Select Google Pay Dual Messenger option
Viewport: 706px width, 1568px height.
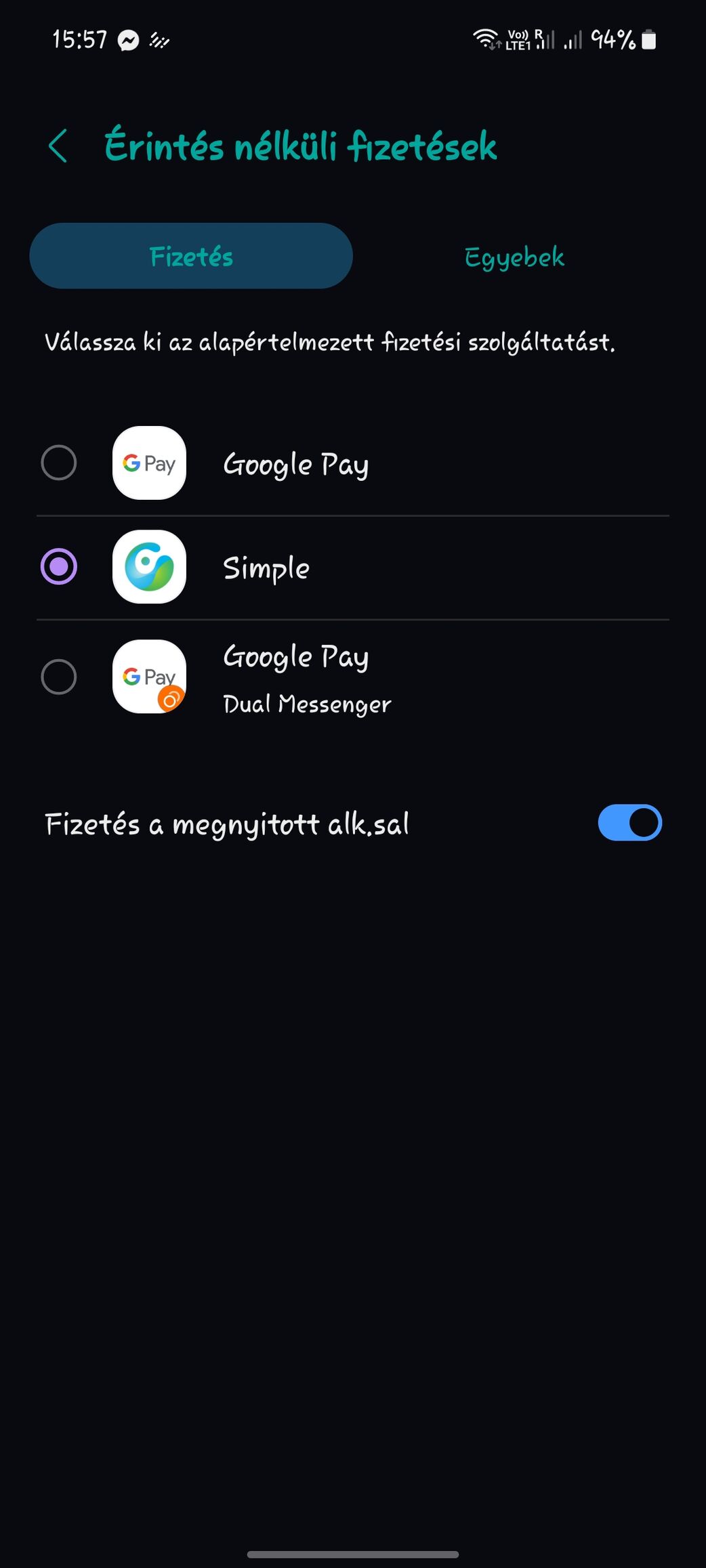point(353,677)
